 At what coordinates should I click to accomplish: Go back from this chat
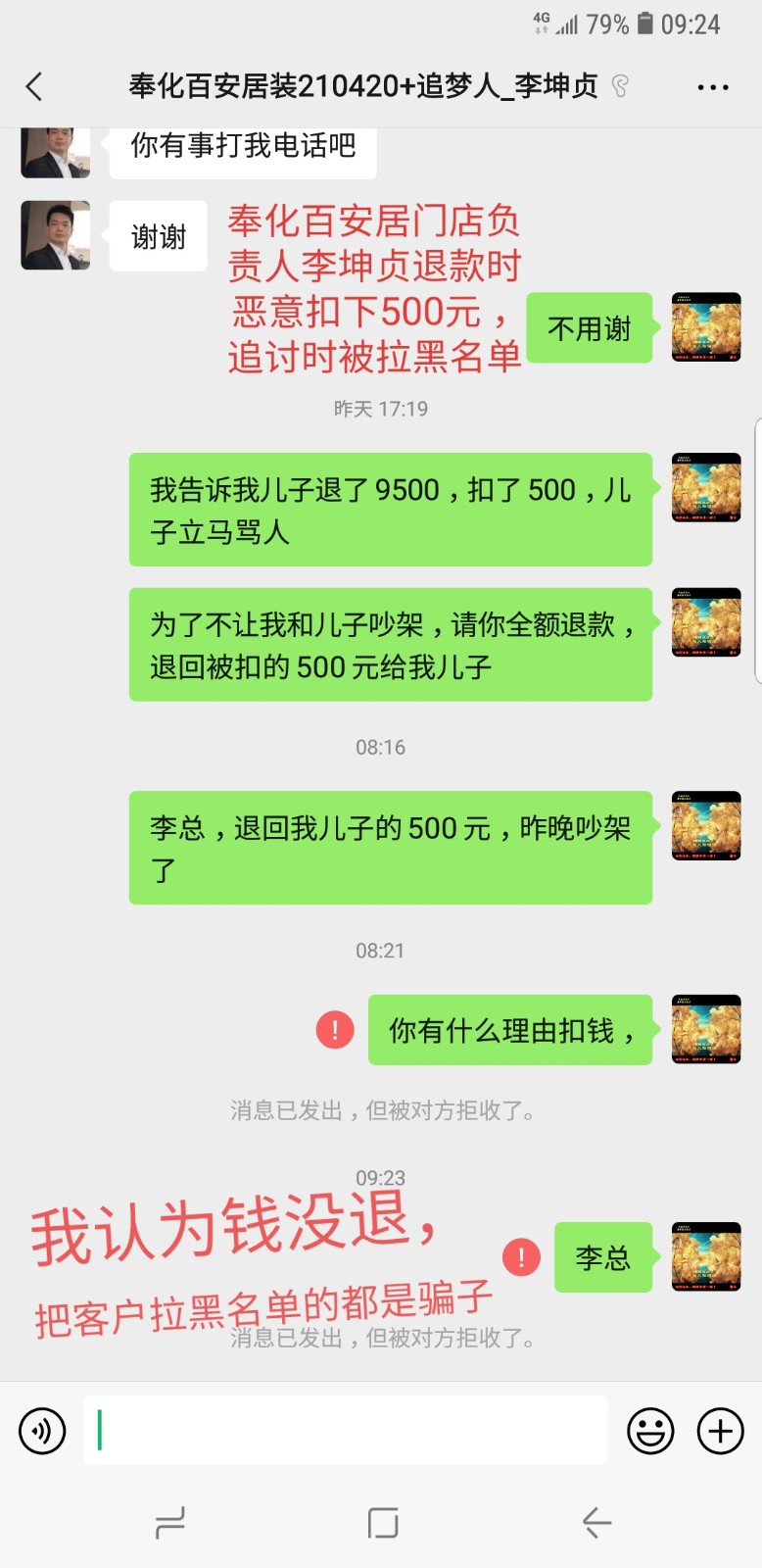[x=34, y=86]
